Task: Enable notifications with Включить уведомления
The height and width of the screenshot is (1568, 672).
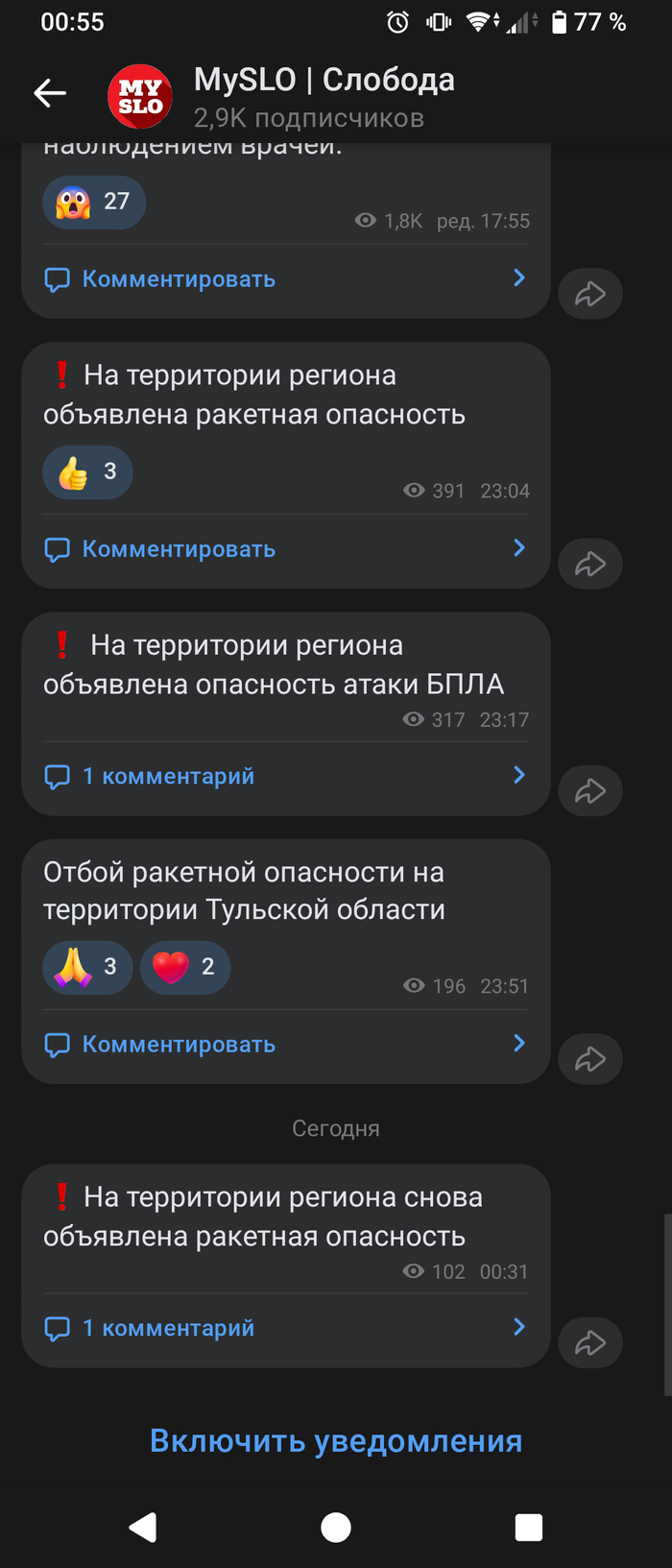Action: coord(336,1441)
